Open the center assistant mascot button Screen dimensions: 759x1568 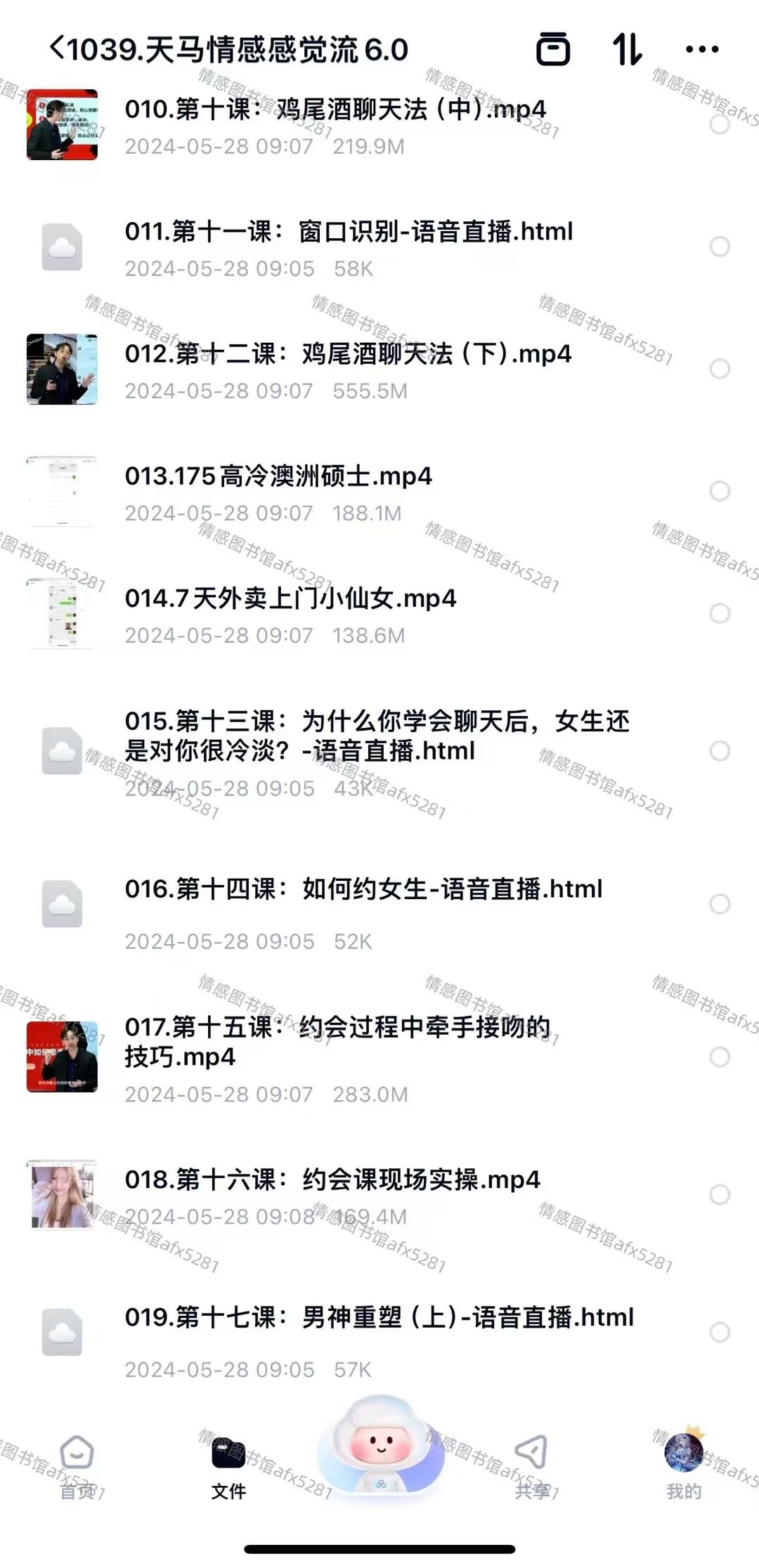coord(380,1447)
